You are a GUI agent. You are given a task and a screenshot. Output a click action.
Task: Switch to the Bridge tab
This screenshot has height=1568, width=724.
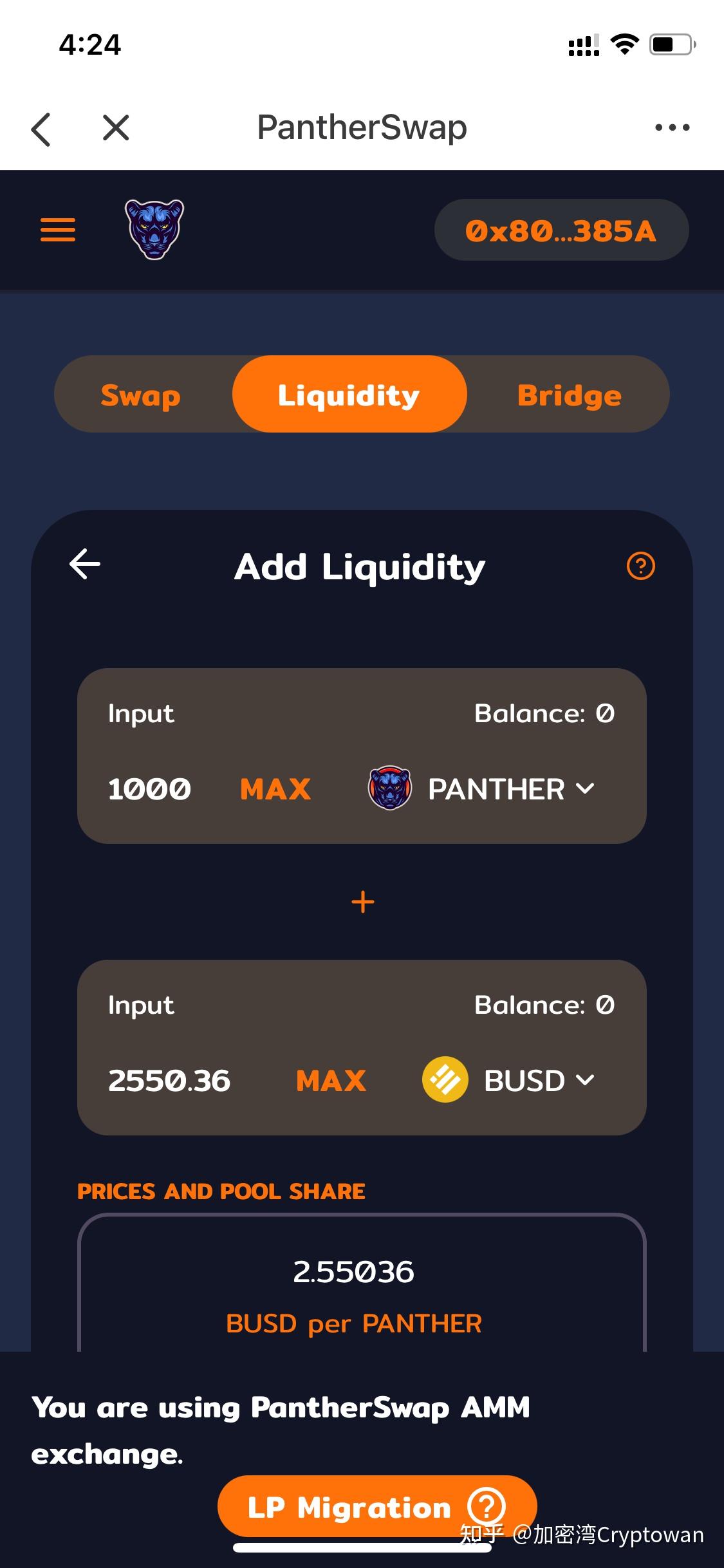[569, 395]
